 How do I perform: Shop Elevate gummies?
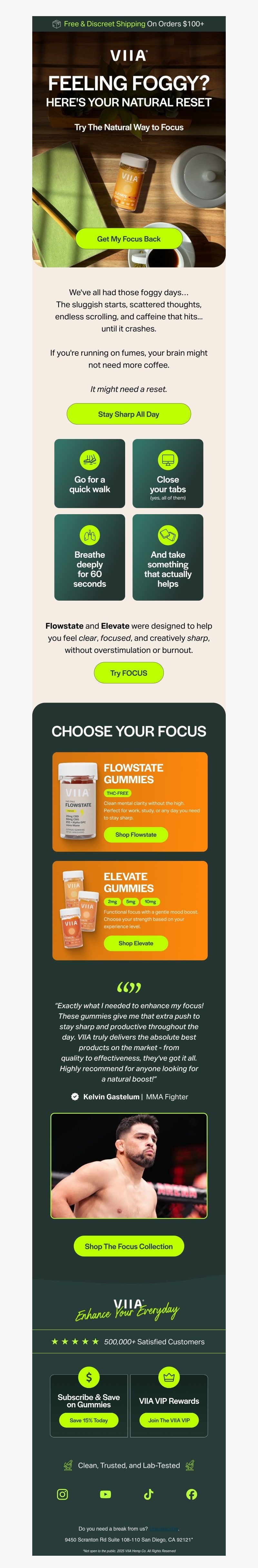136,943
